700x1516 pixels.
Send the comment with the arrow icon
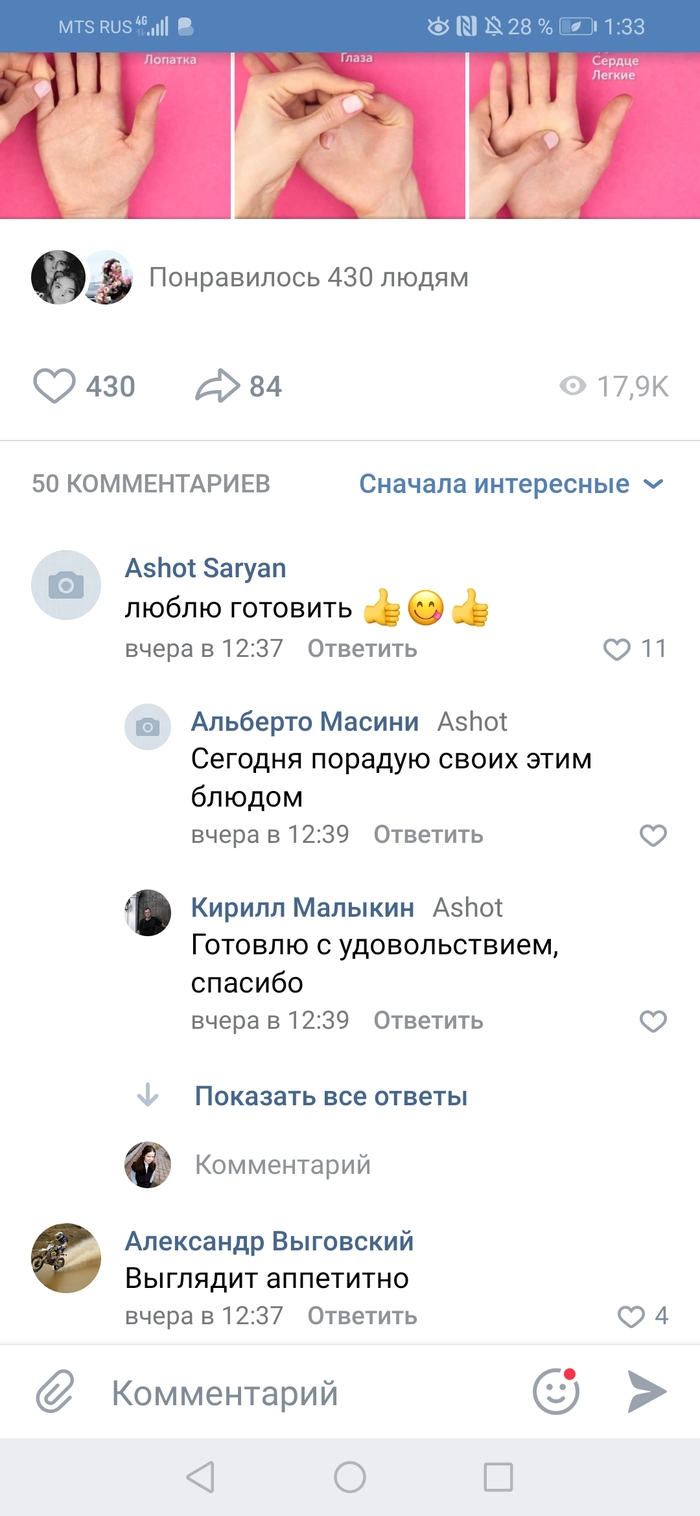click(x=646, y=1392)
